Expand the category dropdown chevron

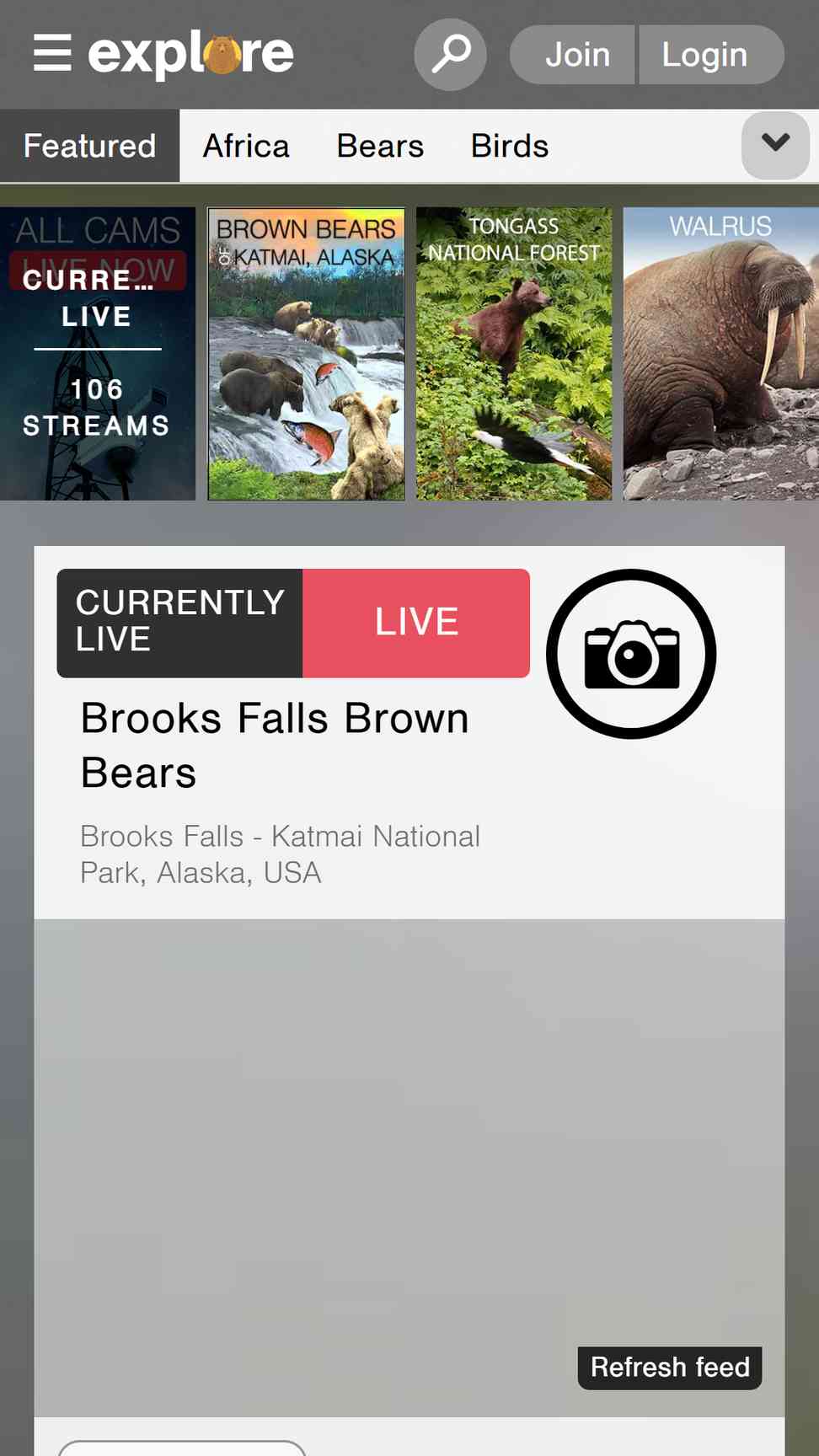(x=776, y=145)
